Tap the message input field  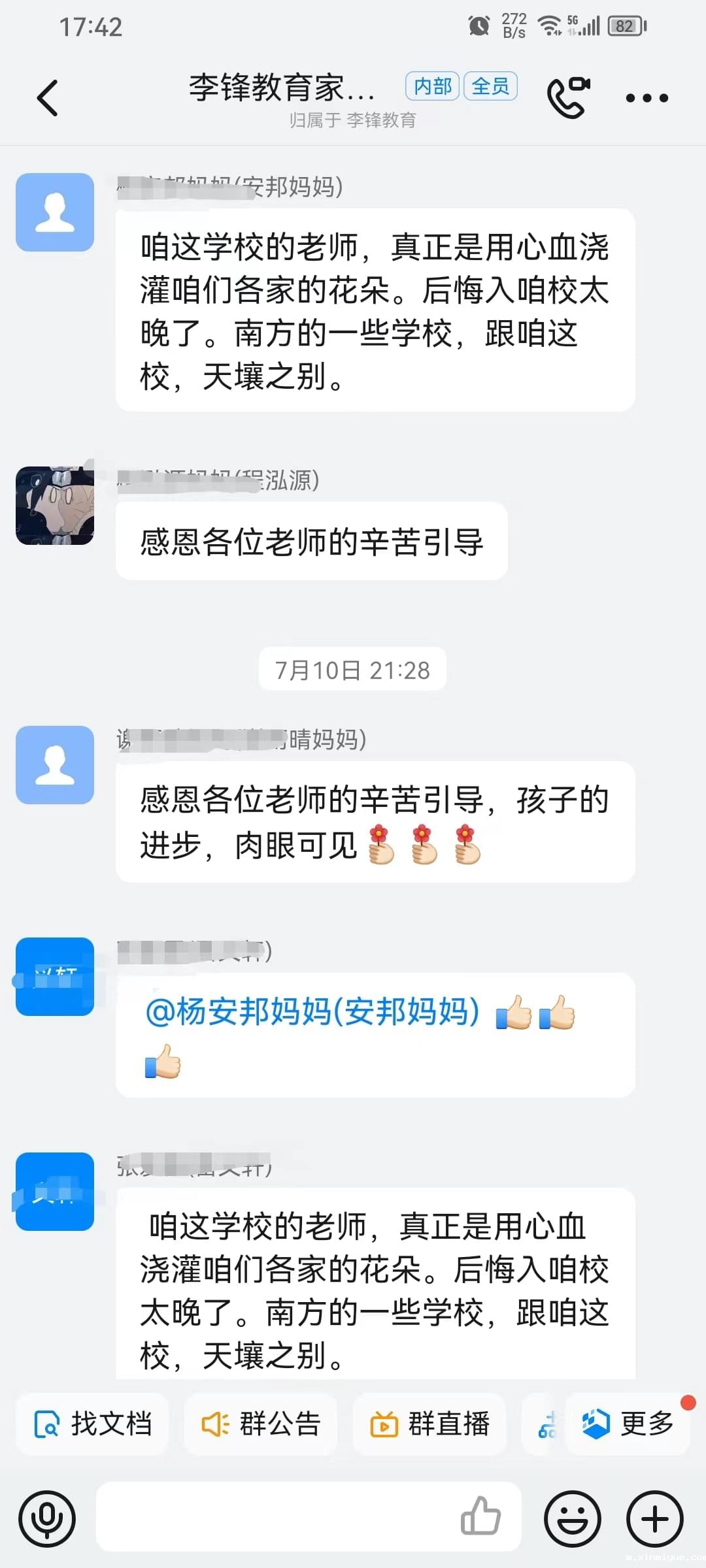click(275, 1518)
